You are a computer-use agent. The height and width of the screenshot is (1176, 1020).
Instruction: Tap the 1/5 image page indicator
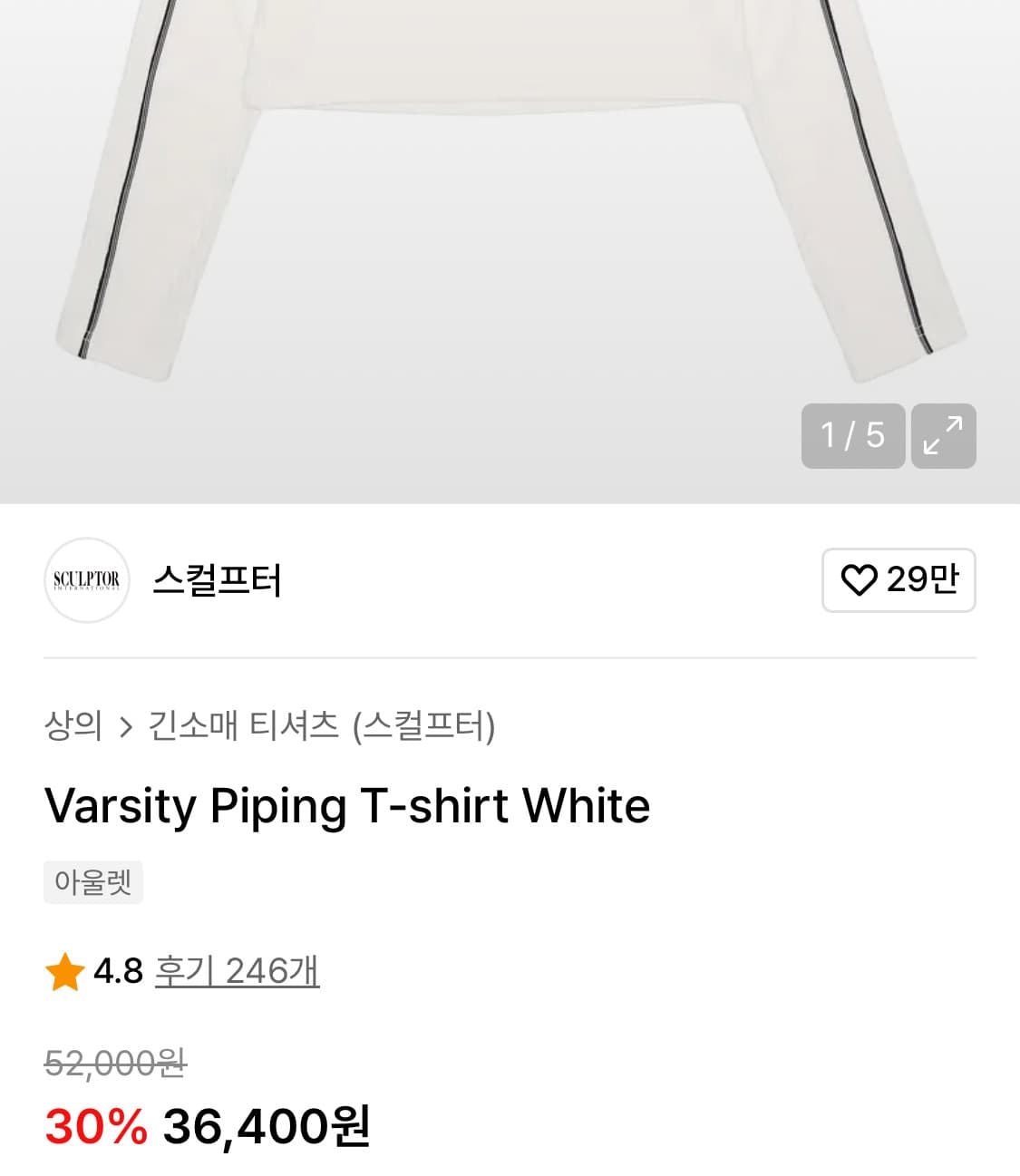click(852, 436)
